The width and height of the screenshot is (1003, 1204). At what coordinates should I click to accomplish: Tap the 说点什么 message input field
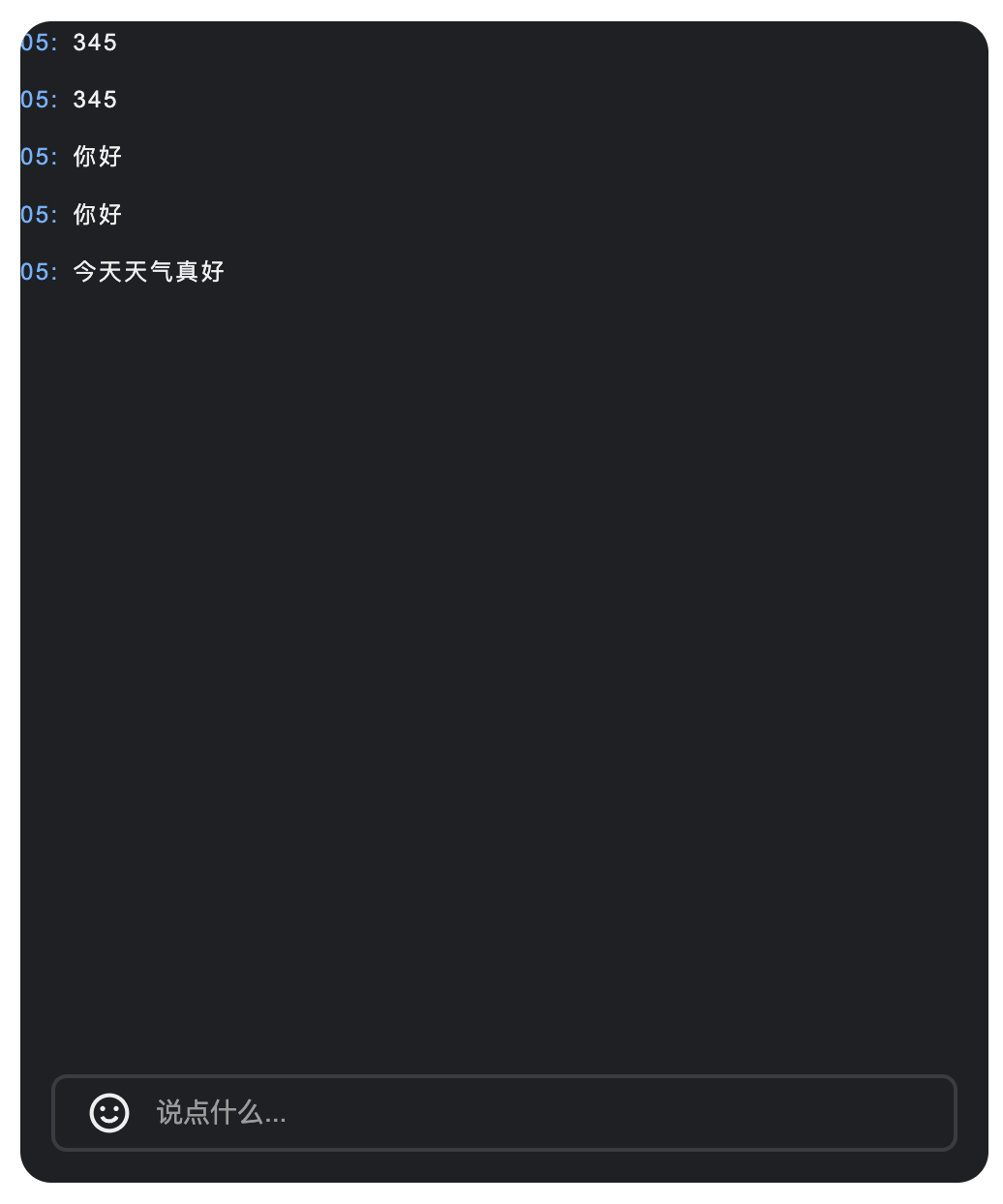click(x=542, y=1113)
